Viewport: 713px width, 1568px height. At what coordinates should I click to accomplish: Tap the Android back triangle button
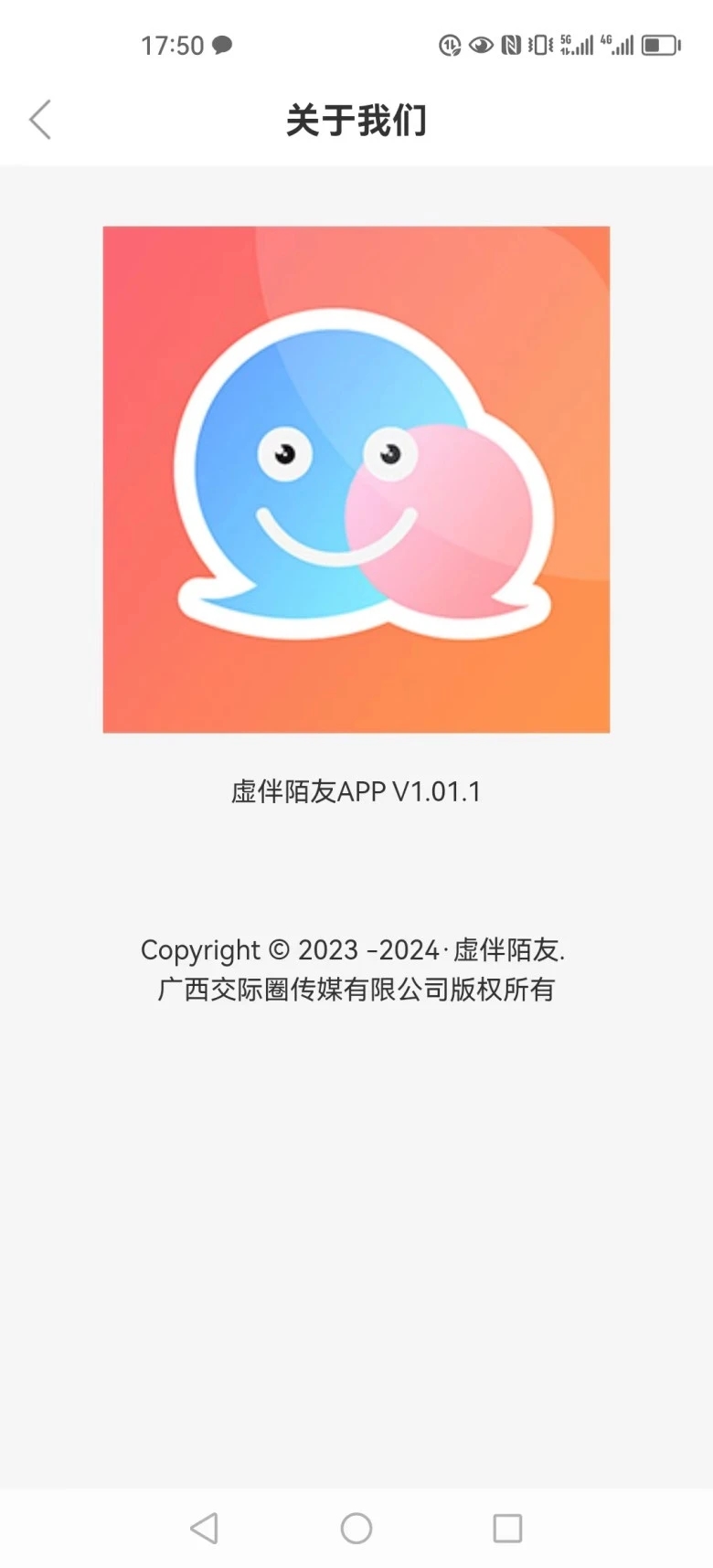click(204, 1528)
